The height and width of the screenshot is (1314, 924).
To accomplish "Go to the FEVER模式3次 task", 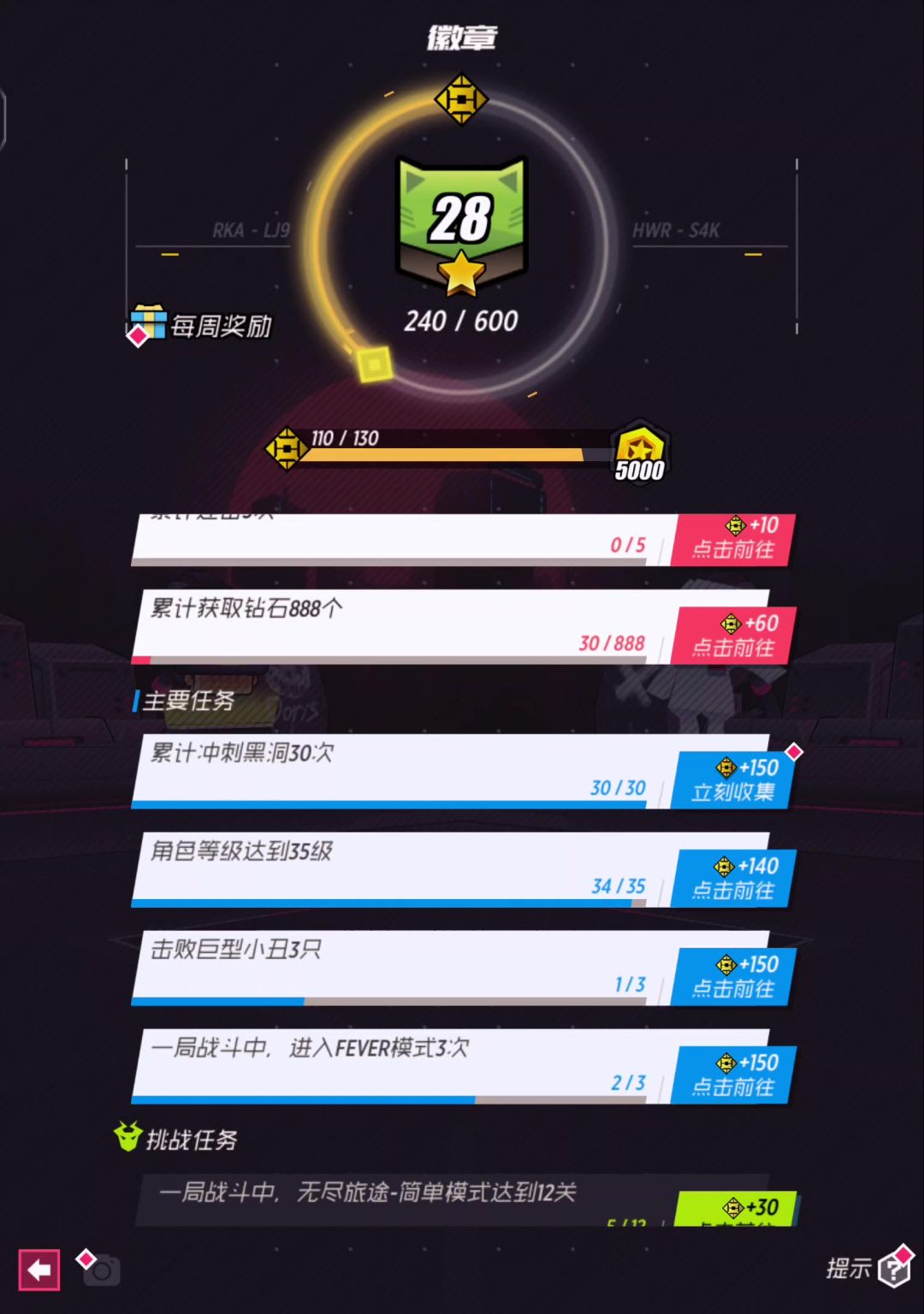I will click(734, 1075).
